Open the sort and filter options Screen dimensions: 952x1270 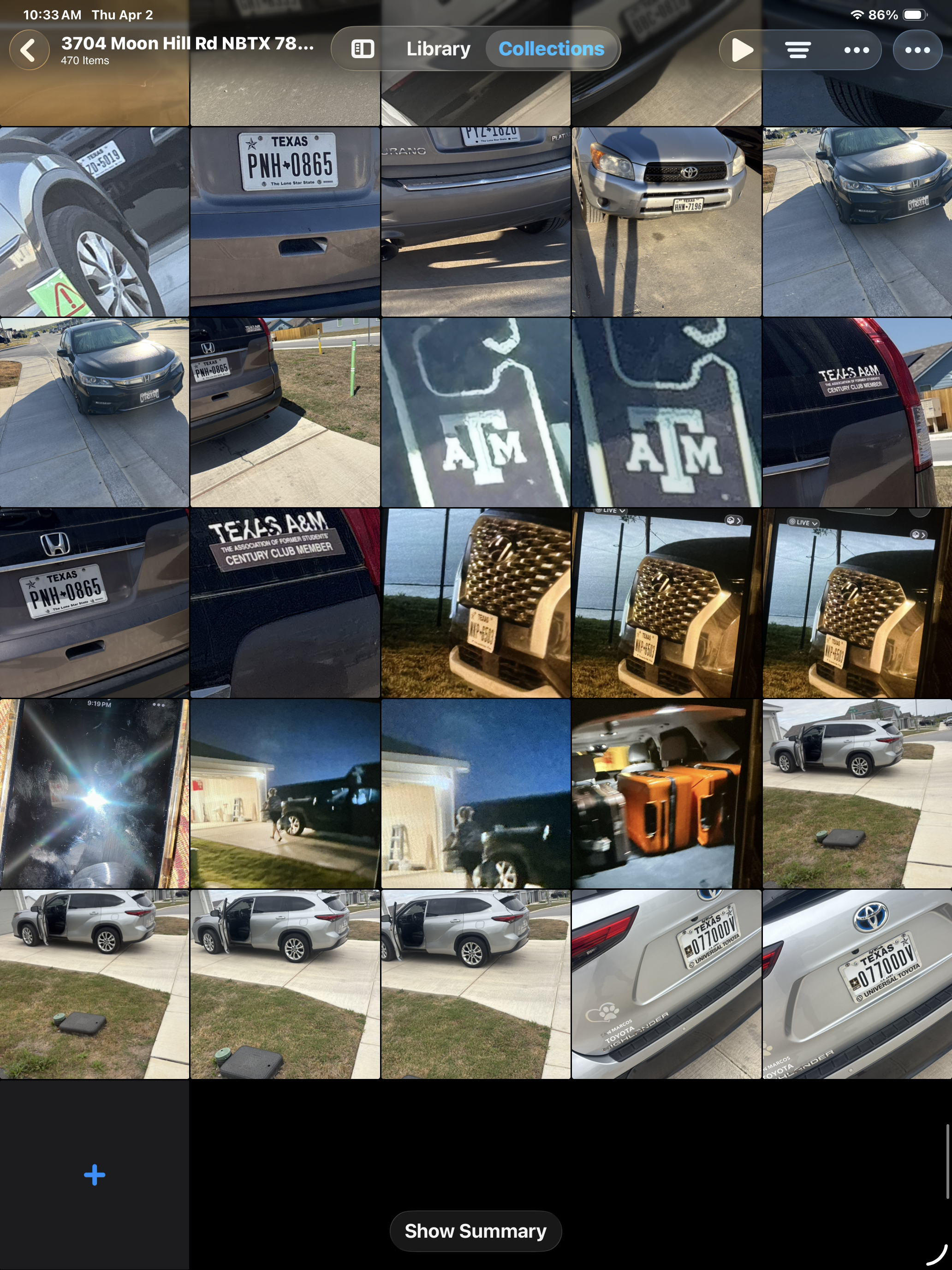pos(797,50)
